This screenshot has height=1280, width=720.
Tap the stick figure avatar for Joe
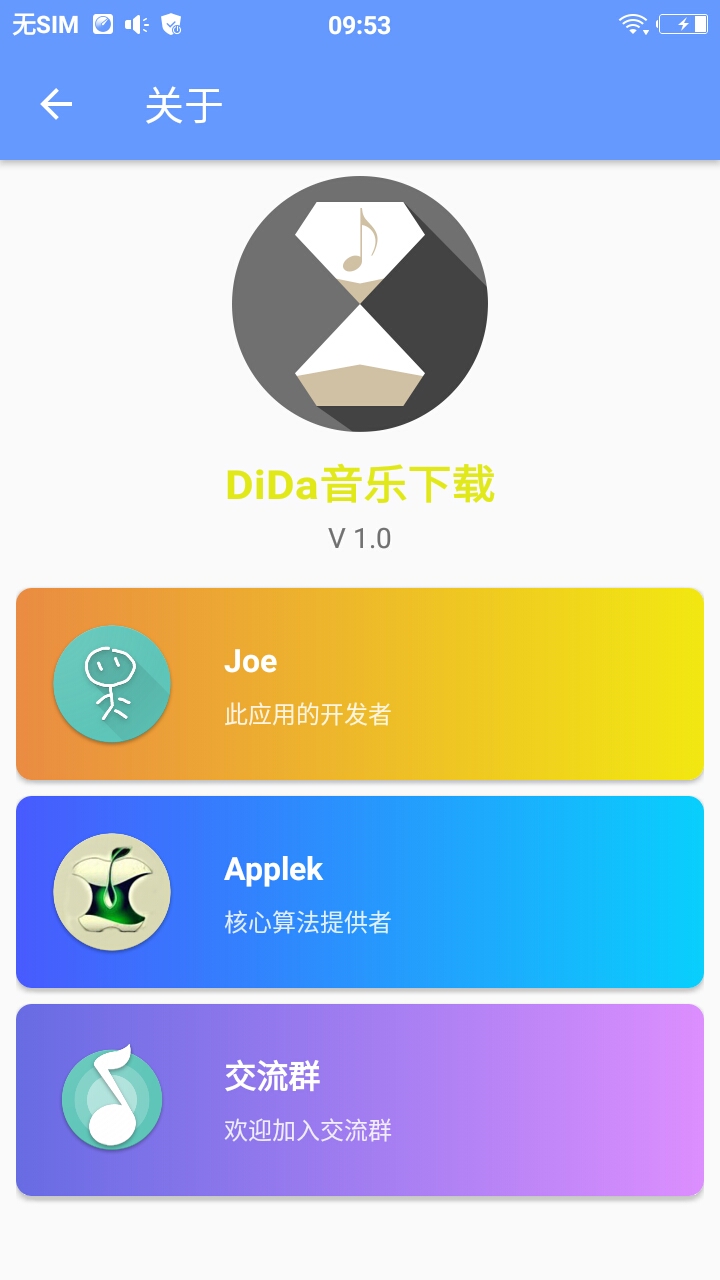pos(111,684)
